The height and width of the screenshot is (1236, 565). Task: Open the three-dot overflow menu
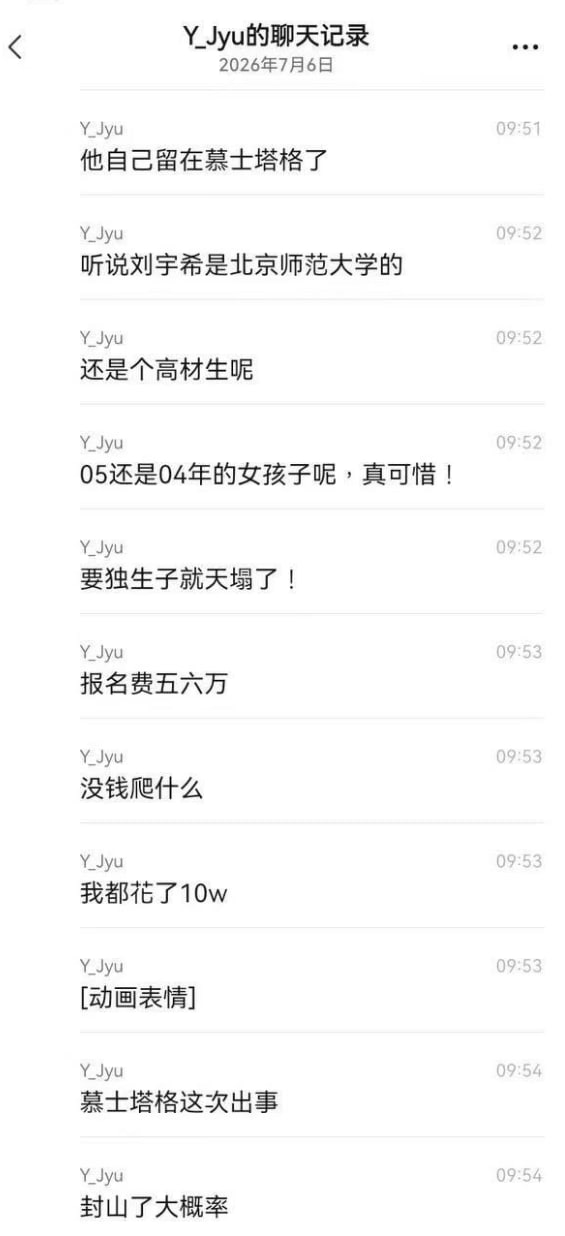pos(525,48)
